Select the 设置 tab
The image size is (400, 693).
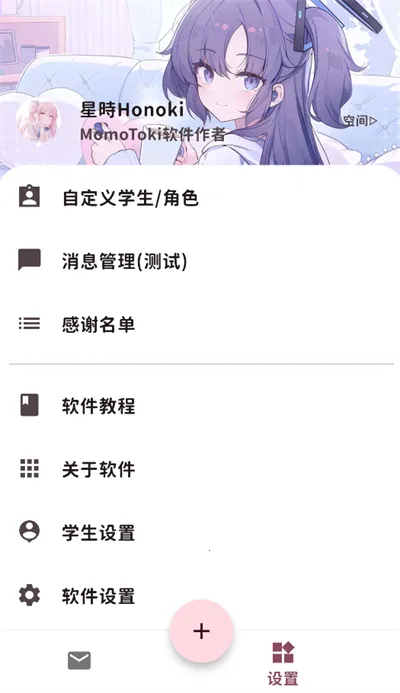tap(283, 663)
